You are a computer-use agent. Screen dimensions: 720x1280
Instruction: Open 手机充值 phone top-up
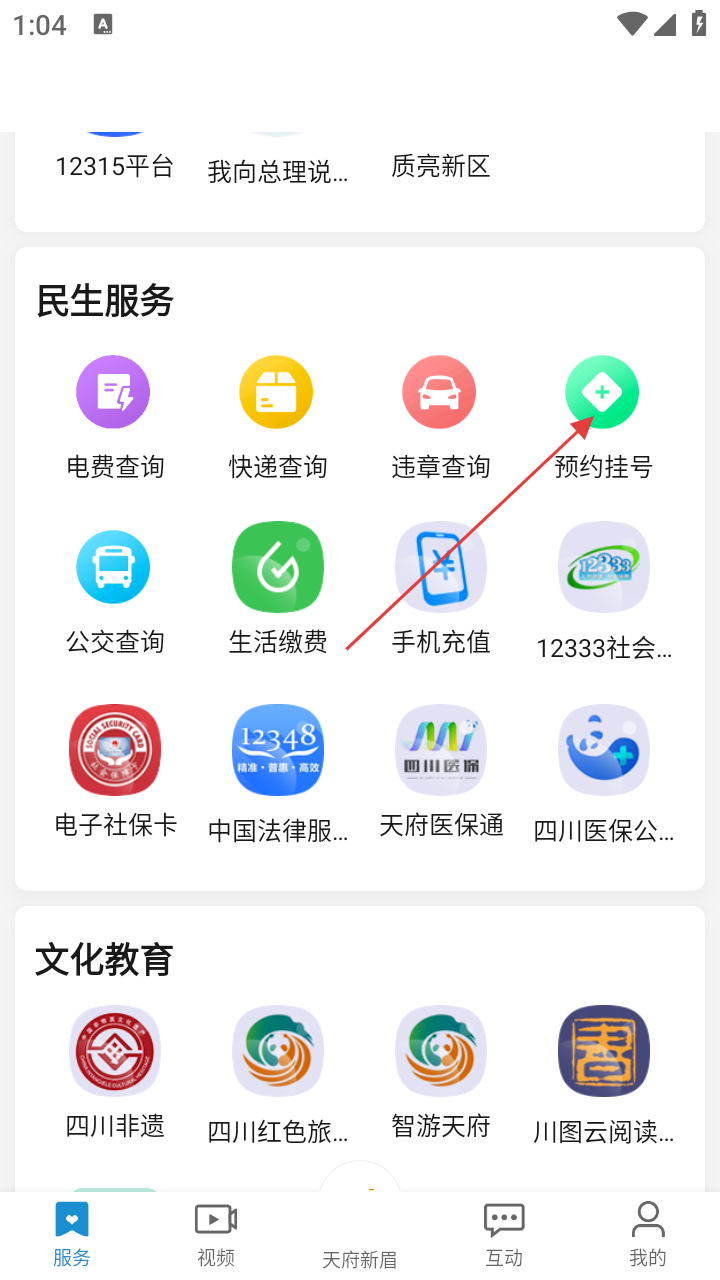(x=440, y=567)
